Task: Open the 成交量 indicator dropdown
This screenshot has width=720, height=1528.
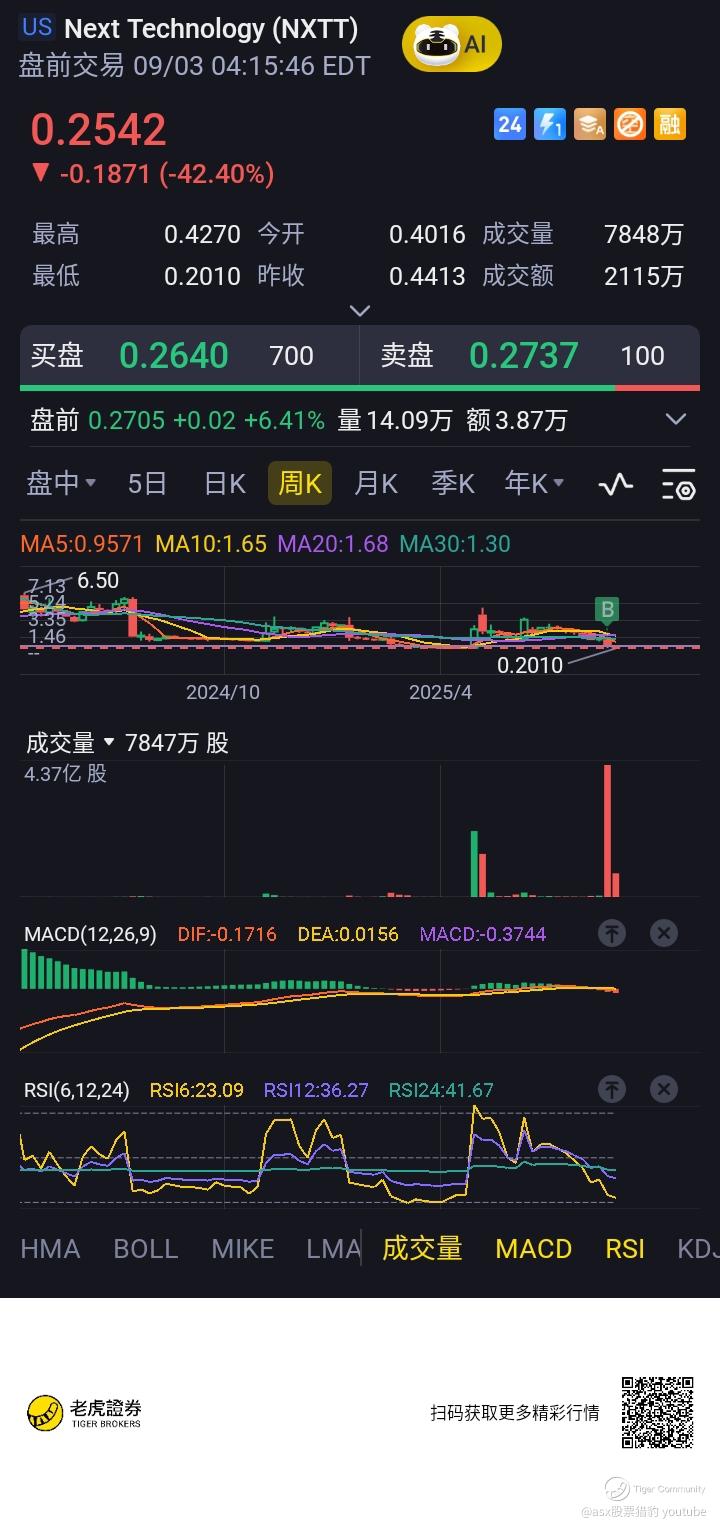Action: point(69,743)
